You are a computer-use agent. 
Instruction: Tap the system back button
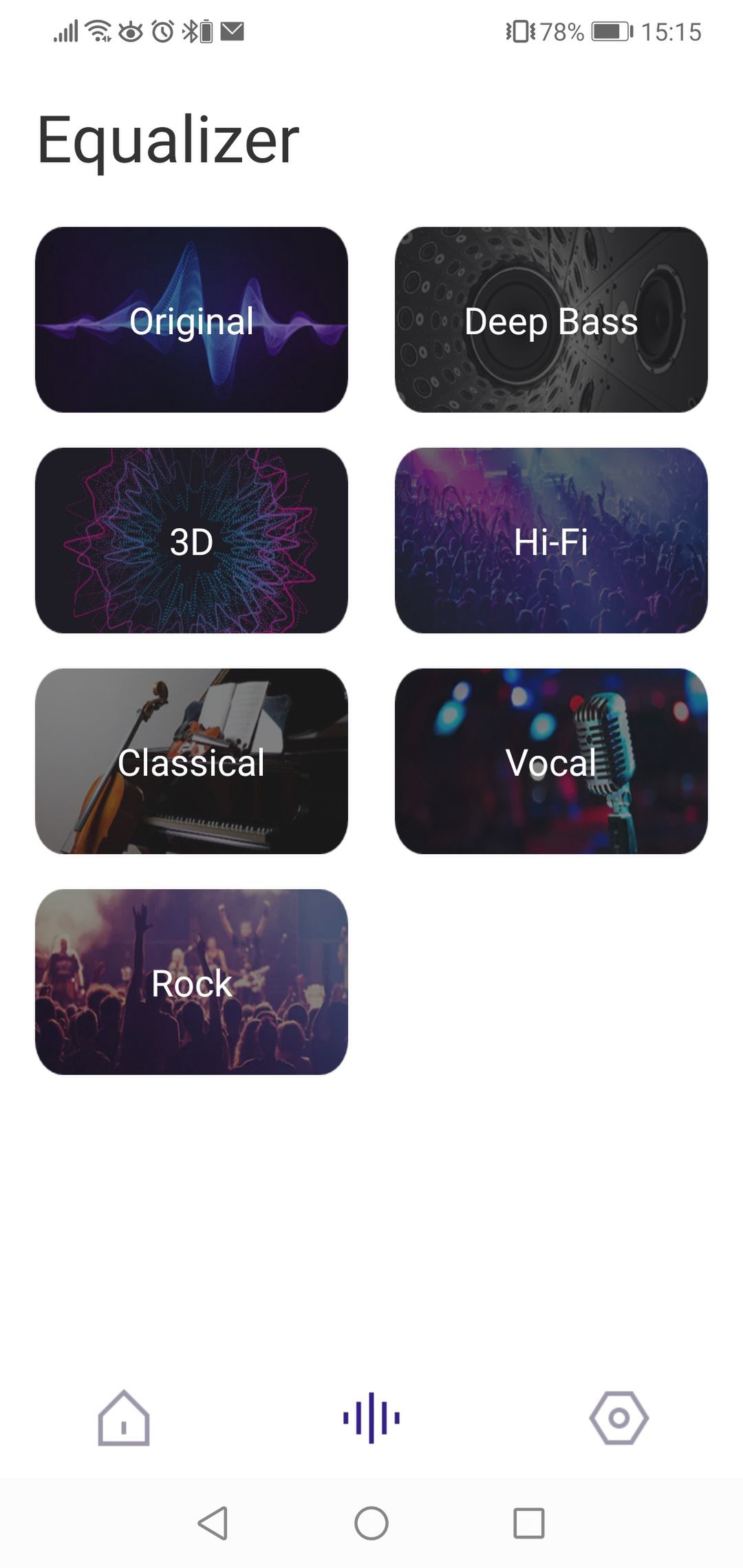(213, 1523)
